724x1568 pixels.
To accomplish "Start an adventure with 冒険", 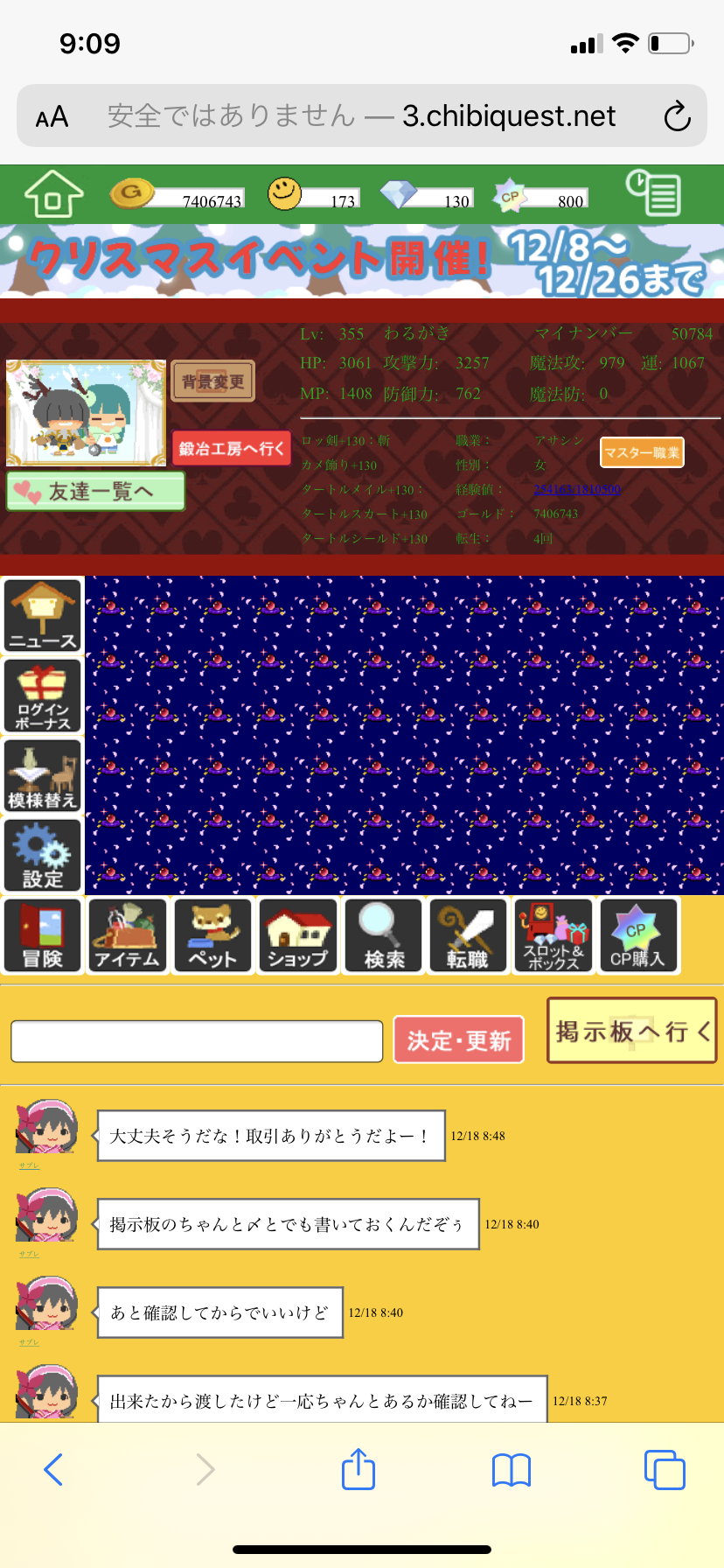I will pyautogui.click(x=43, y=936).
